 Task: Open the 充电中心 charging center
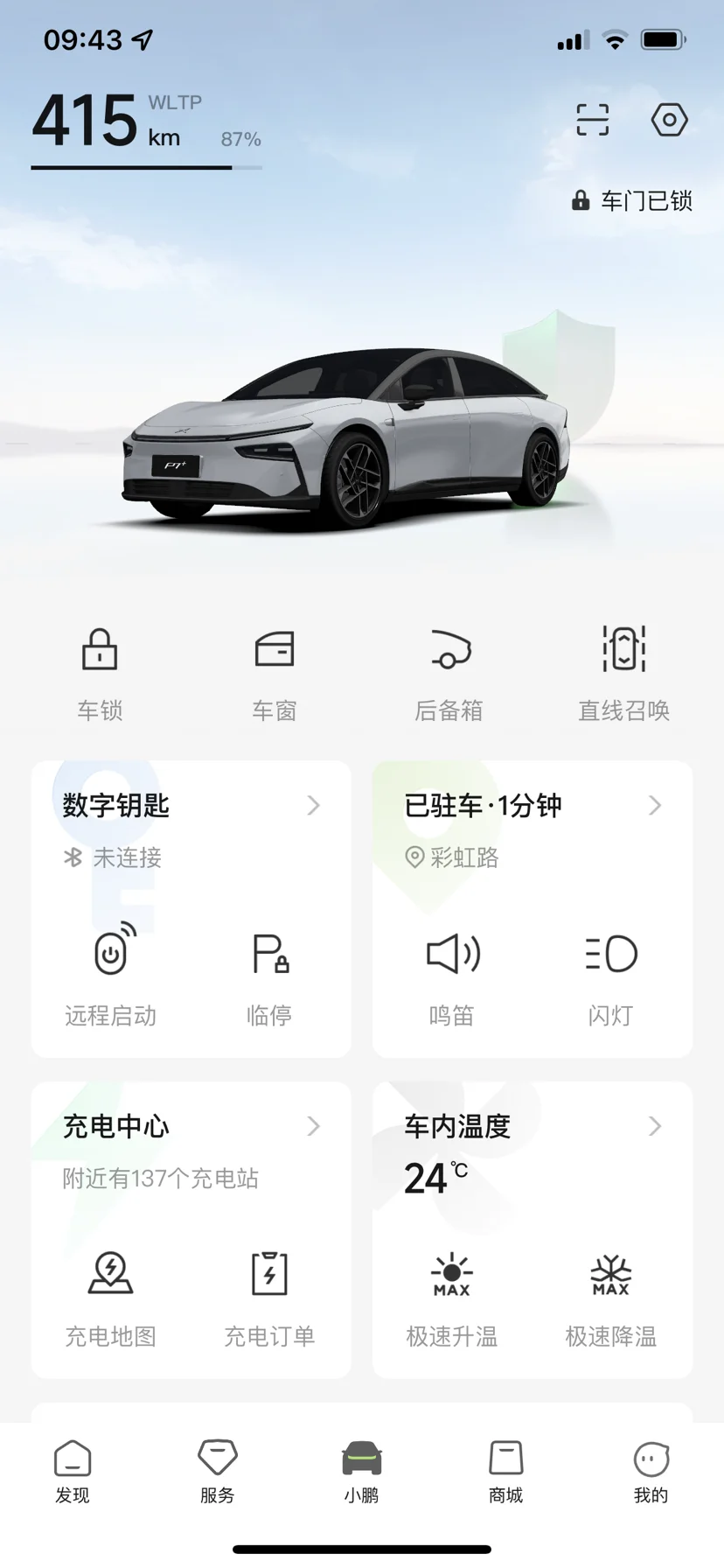[x=191, y=1127]
